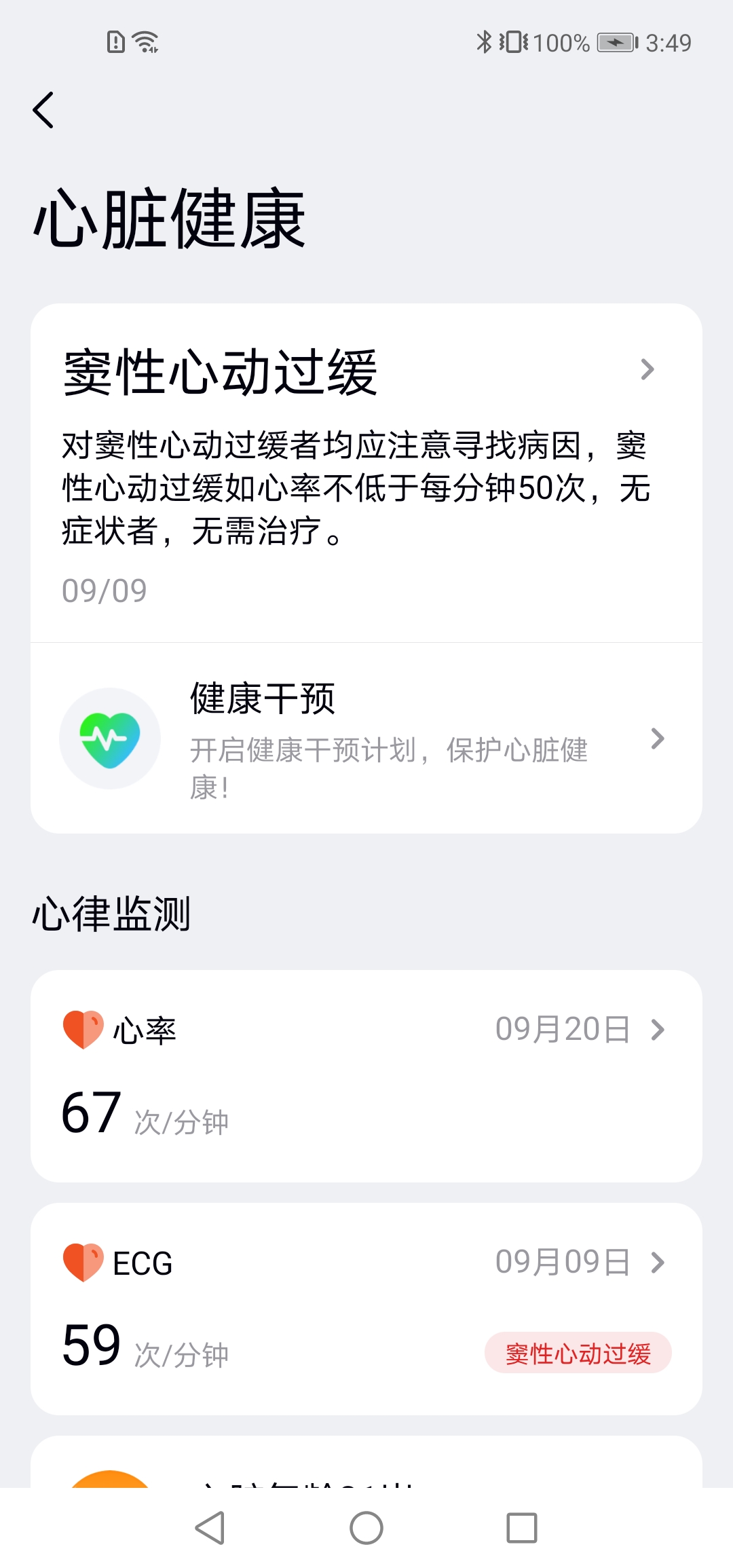This screenshot has width=733, height=1568.
Task: Expand the 健康干预 card chevron
Action: click(657, 739)
